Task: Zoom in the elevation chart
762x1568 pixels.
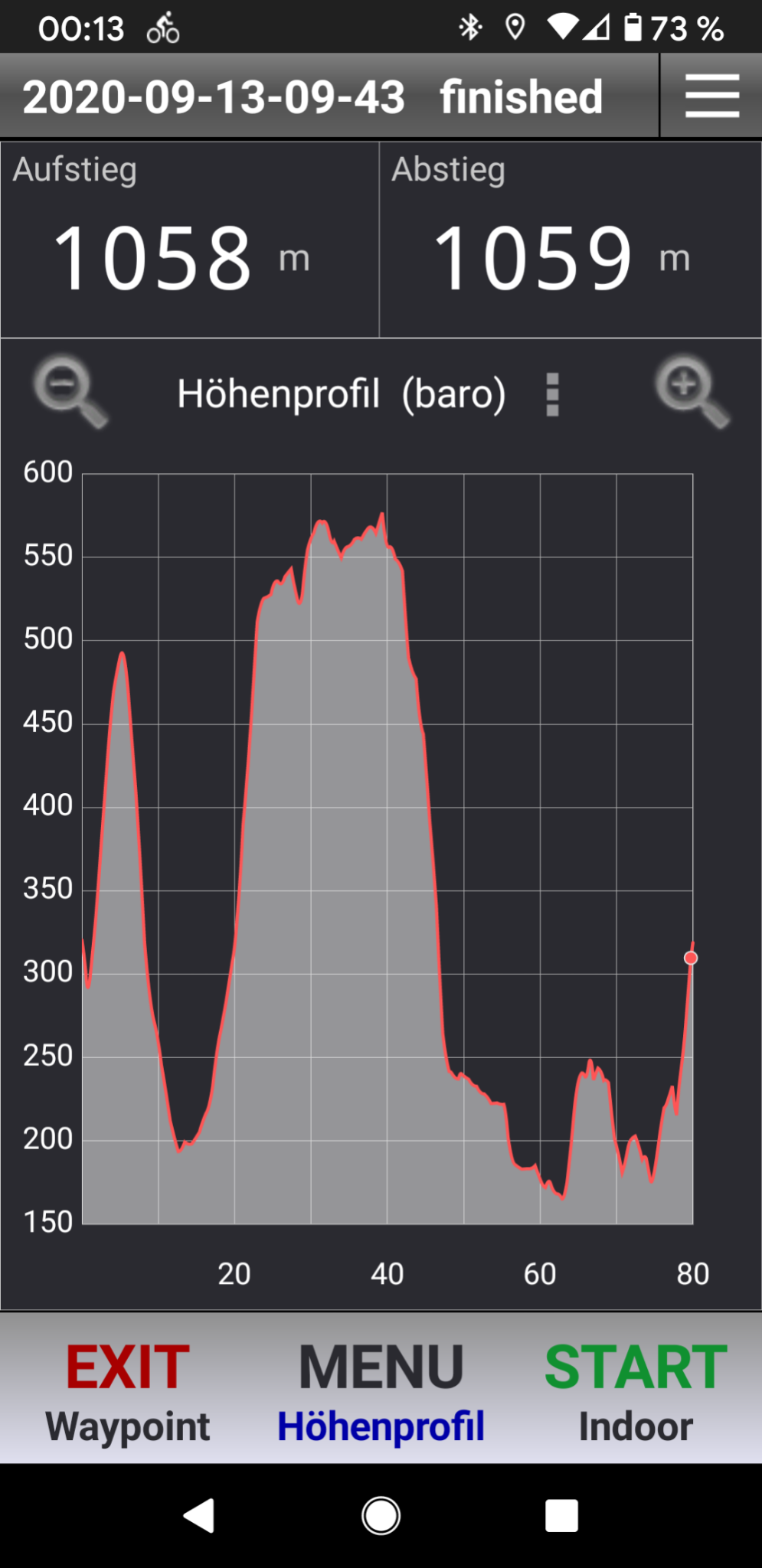Action: (692, 391)
